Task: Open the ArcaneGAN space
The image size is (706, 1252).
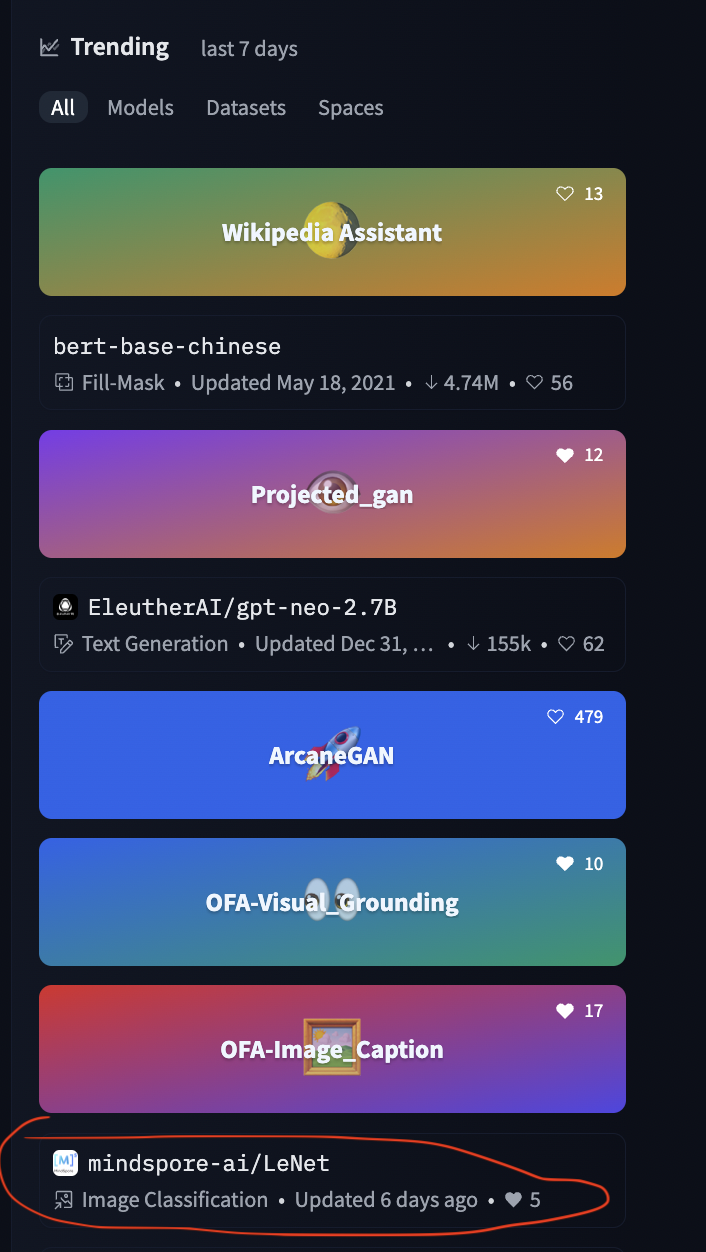Action: 332,755
